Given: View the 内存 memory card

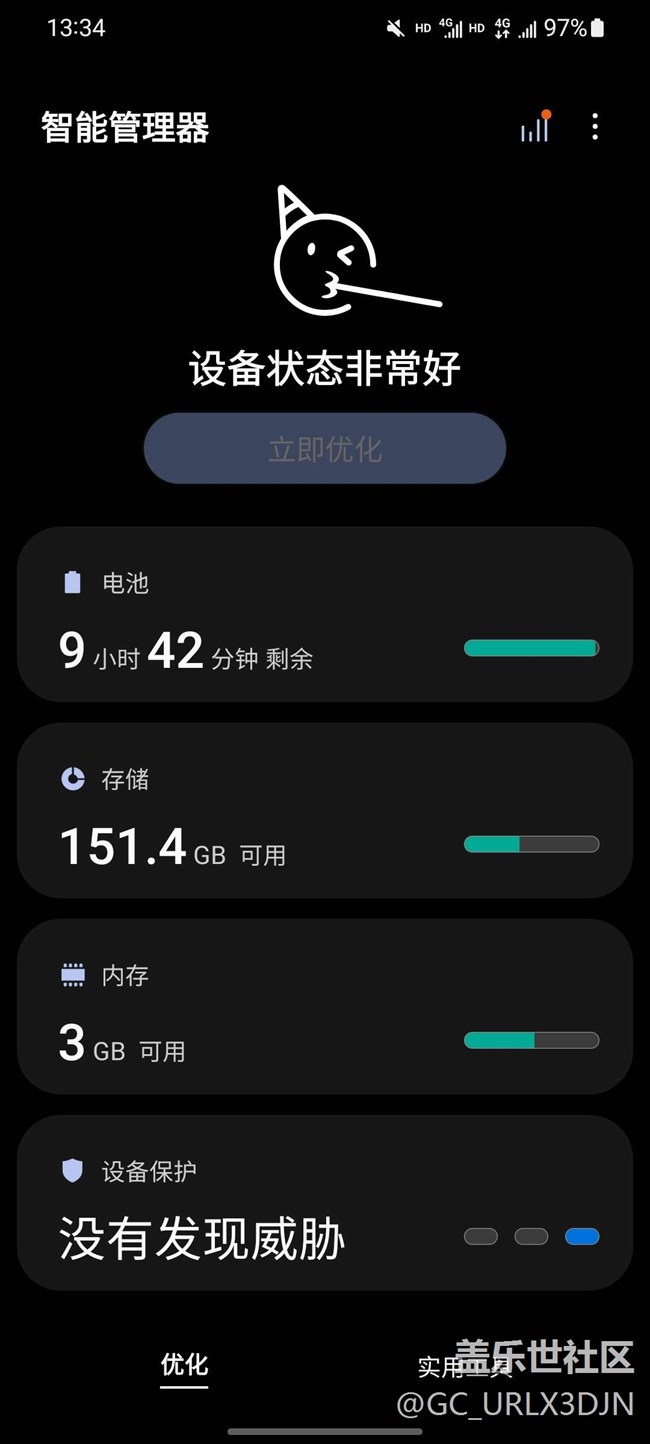Looking at the screenshot, I should tap(325, 1006).
